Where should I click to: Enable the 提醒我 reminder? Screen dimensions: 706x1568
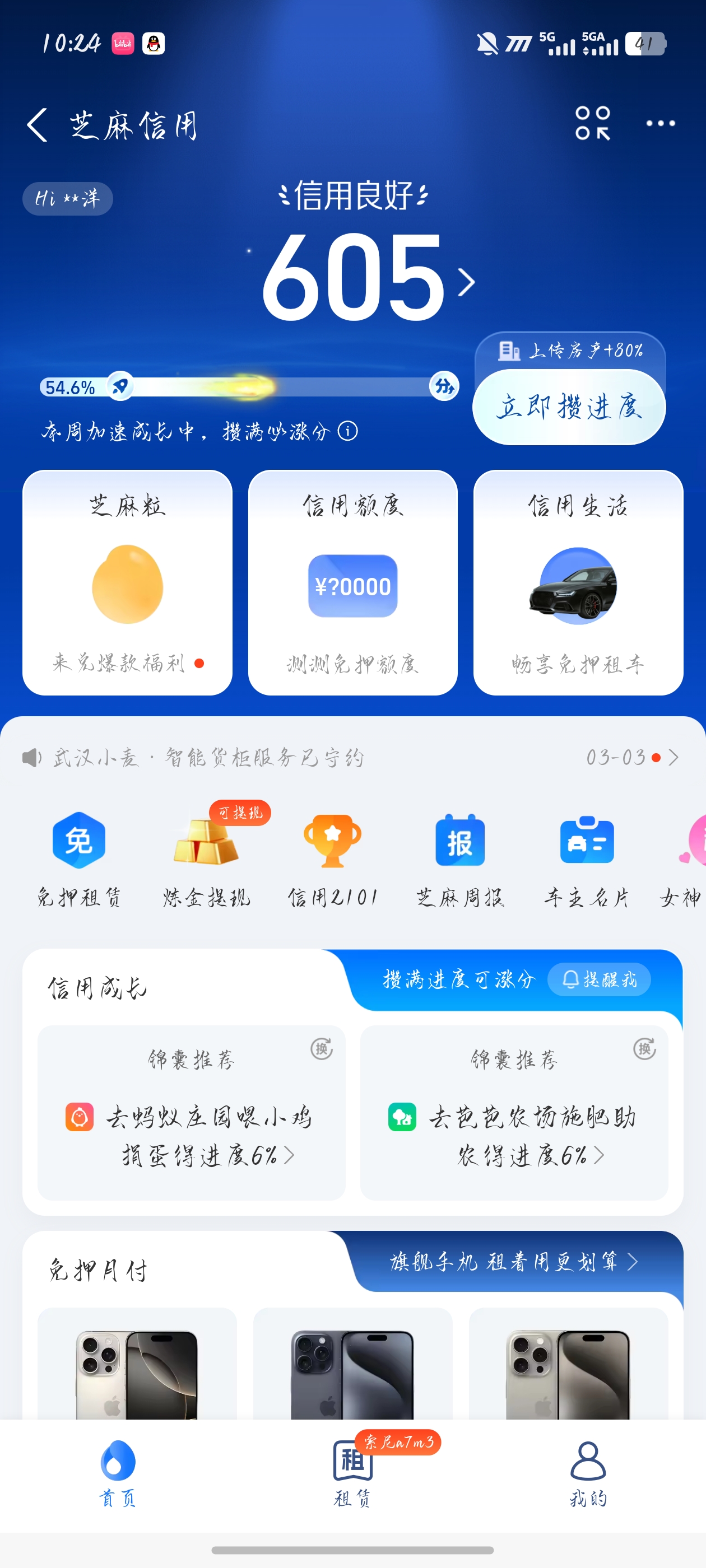pos(599,979)
